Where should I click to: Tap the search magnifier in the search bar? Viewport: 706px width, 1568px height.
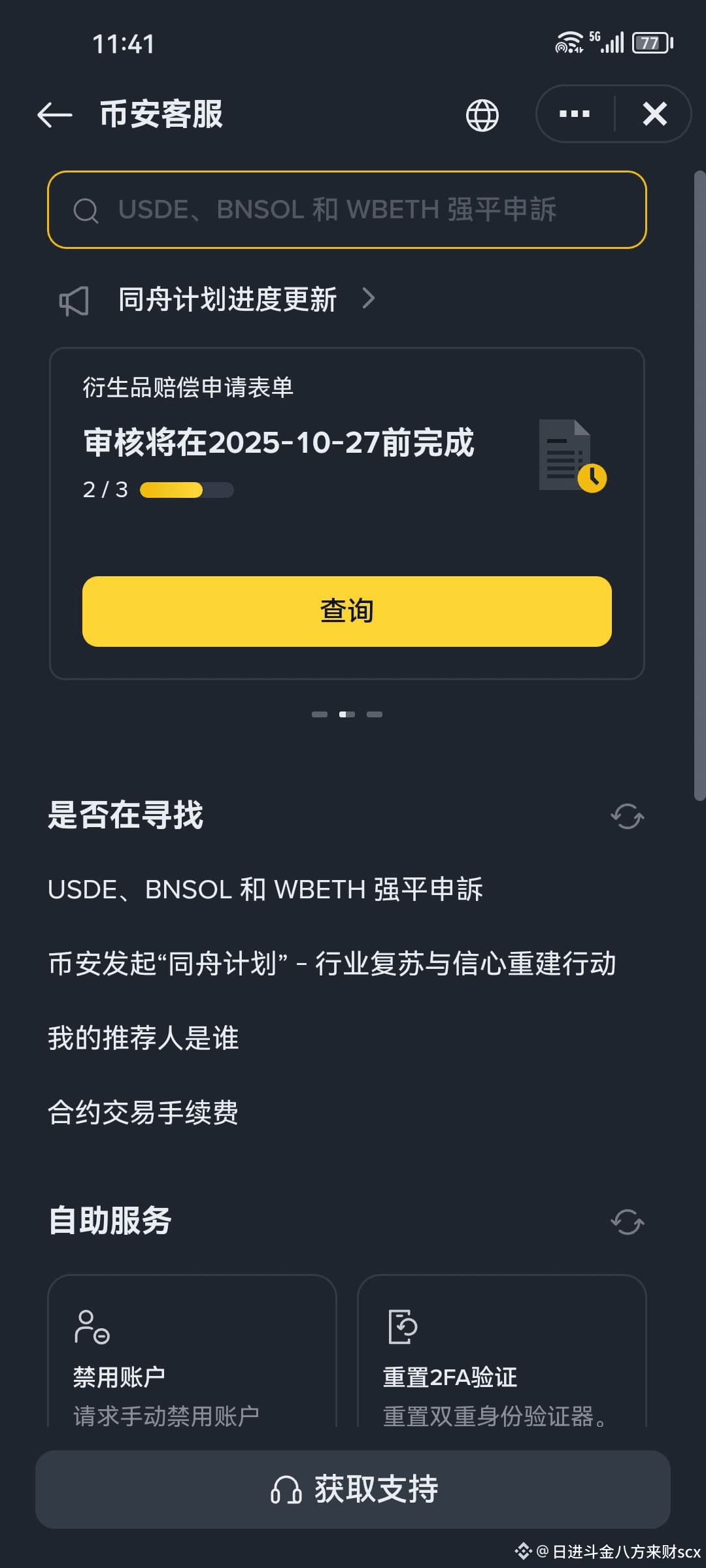86,210
